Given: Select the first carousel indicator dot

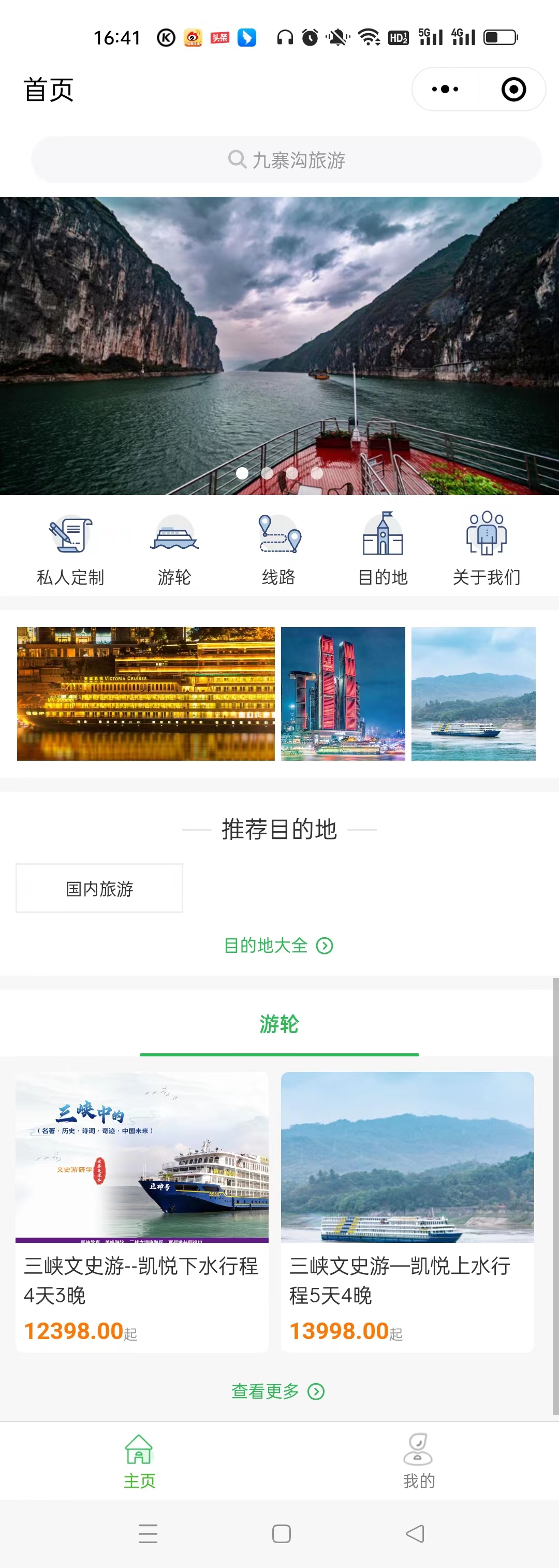Looking at the screenshot, I should coord(242,473).
